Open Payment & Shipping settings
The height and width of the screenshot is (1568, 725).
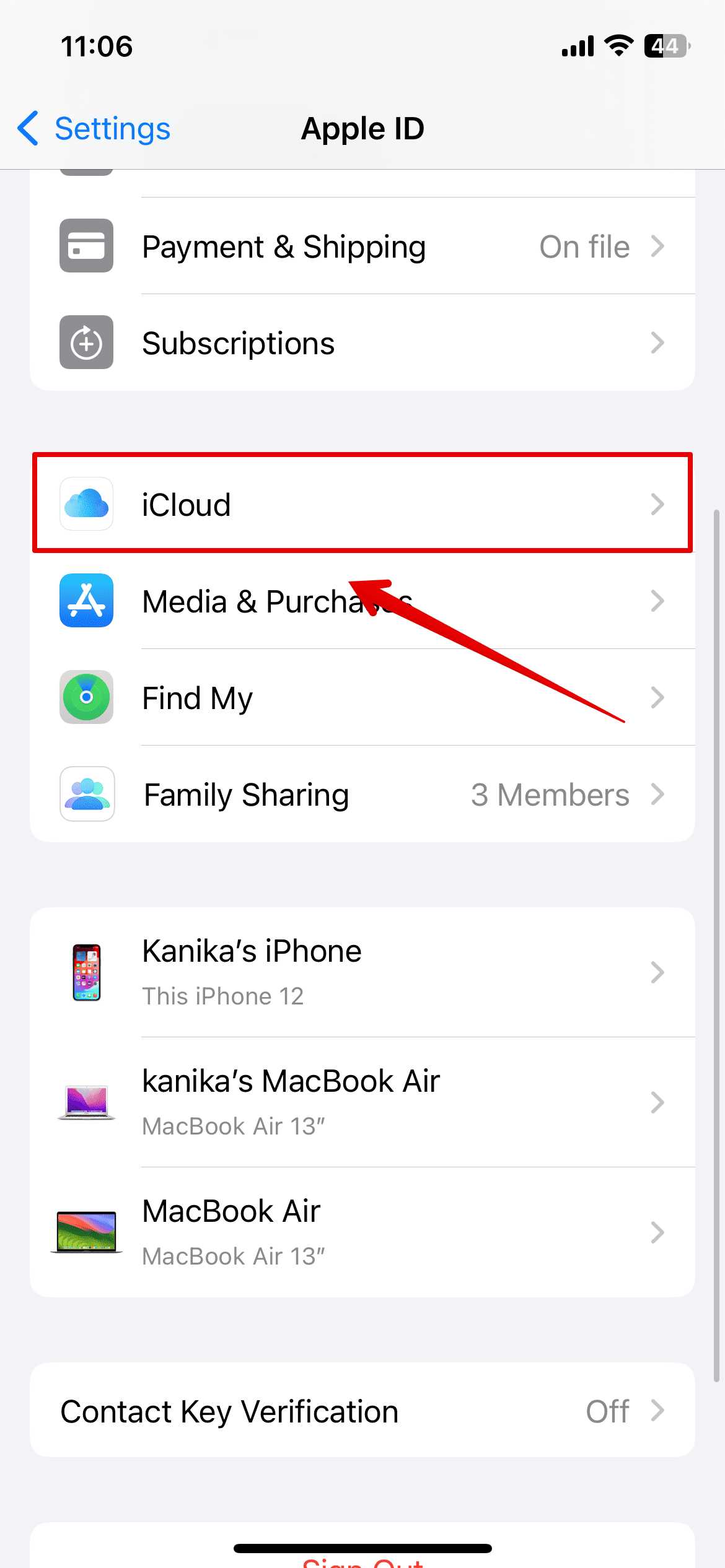(362, 246)
